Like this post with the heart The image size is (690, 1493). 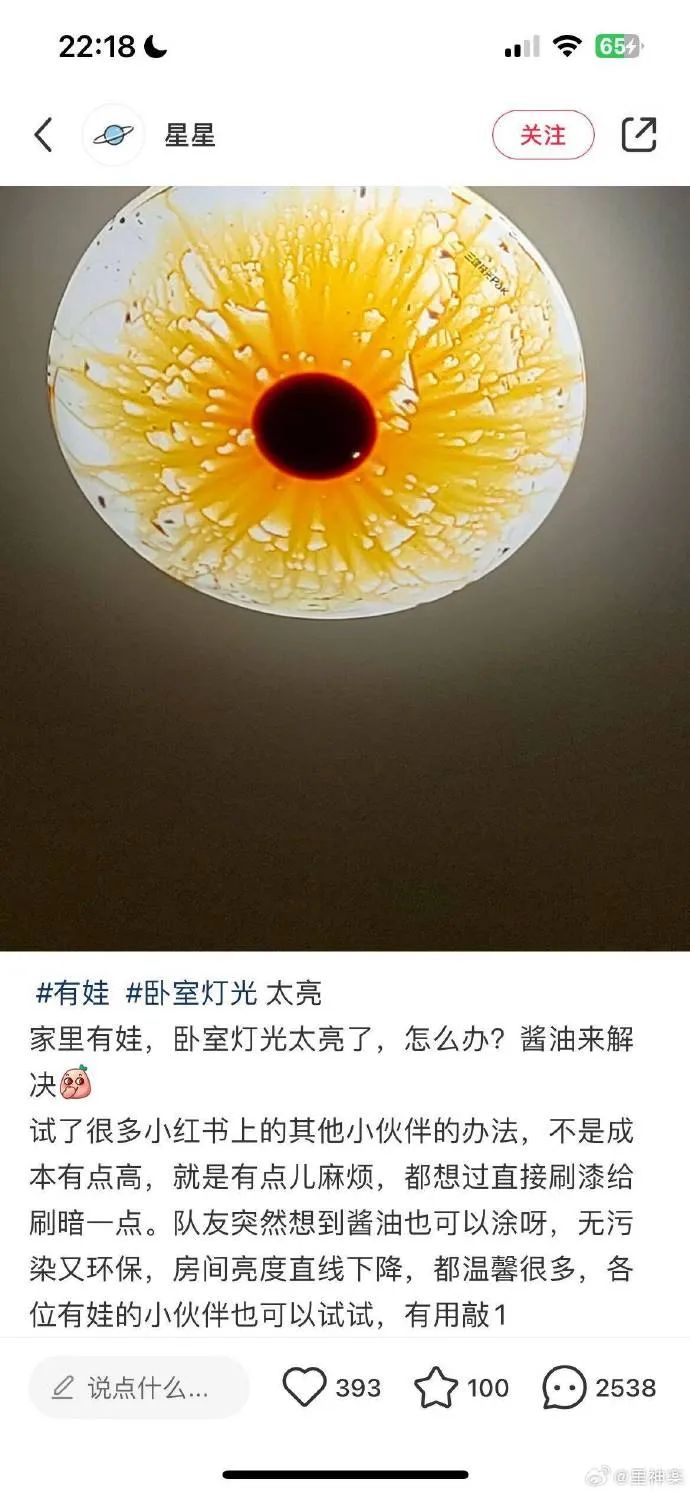[x=305, y=1387]
